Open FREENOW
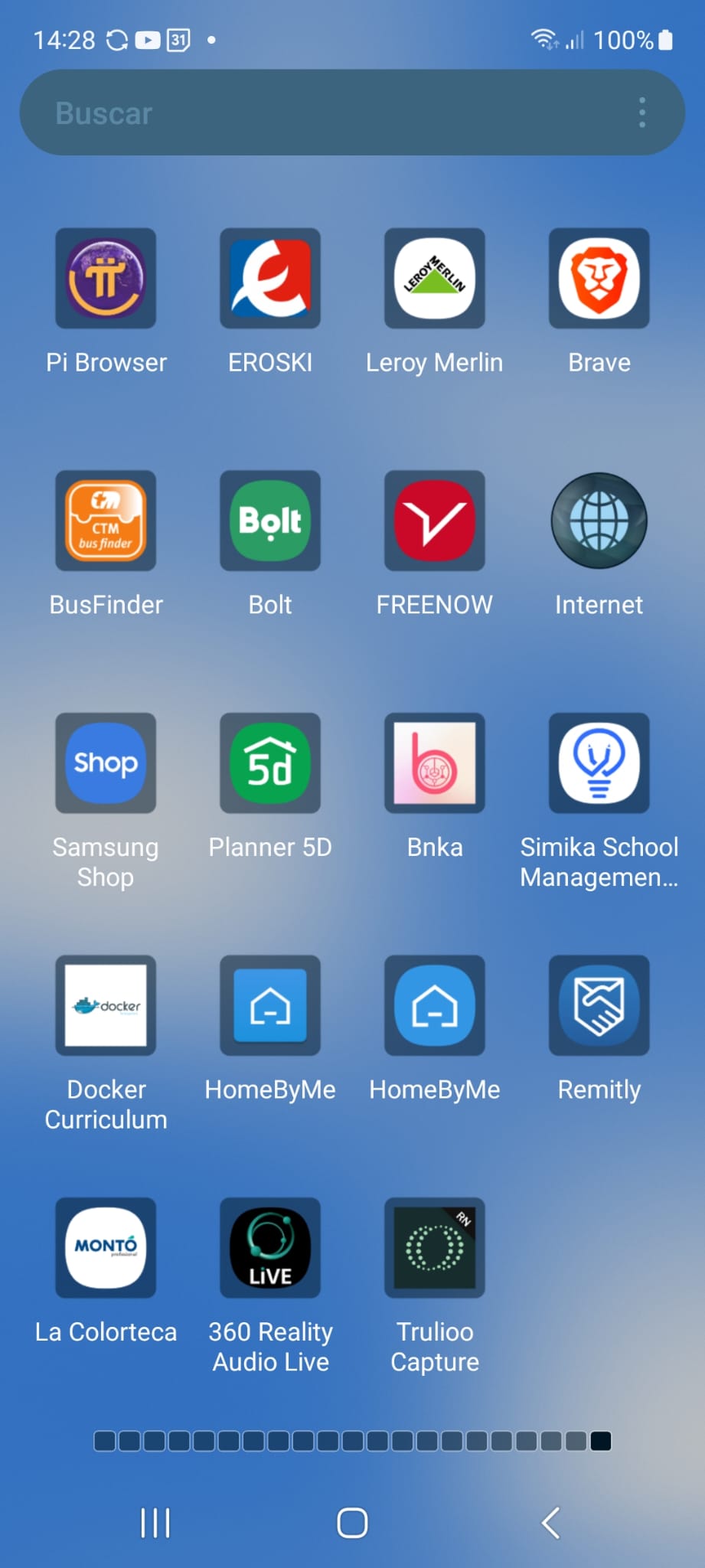 [x=435, y=521]
